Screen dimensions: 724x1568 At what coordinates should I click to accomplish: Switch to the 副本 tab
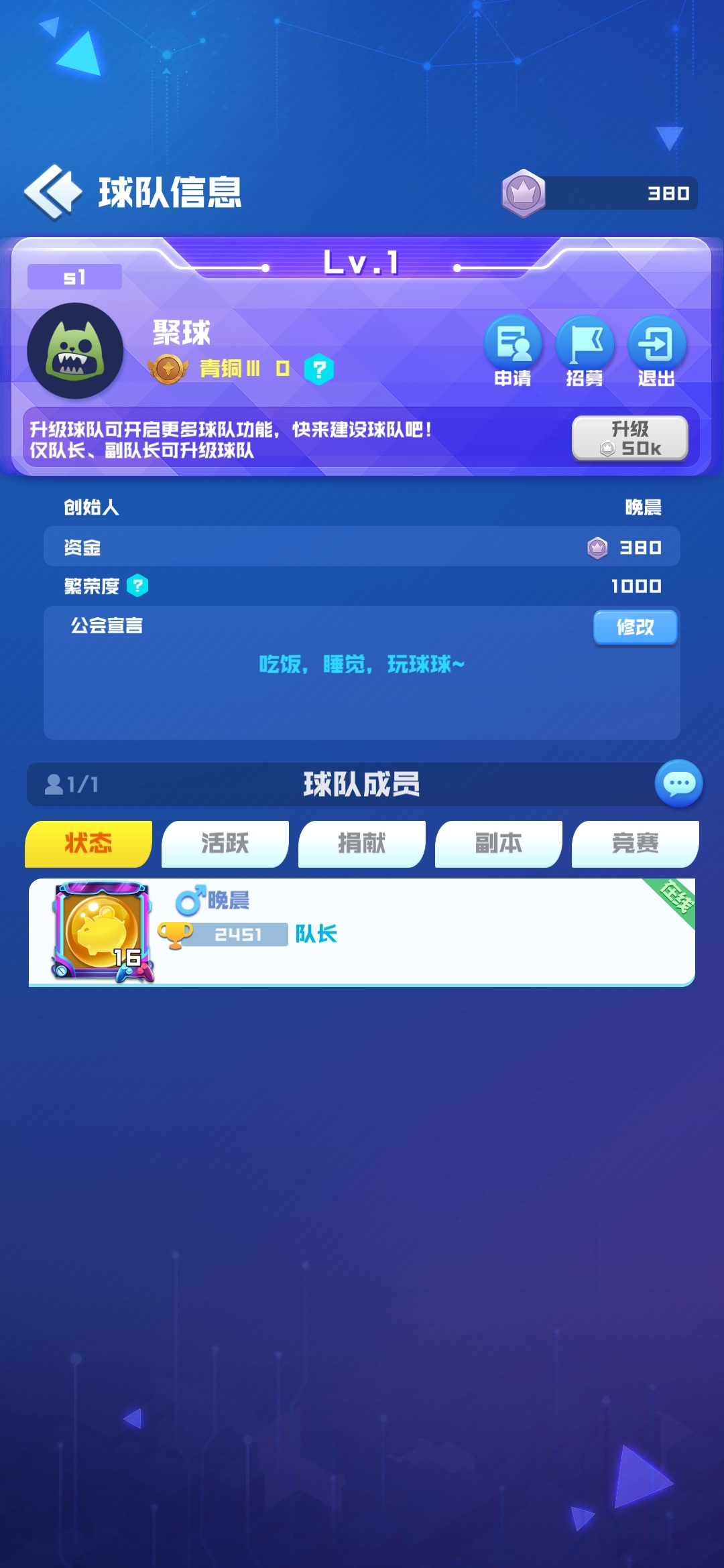point(499,844)
